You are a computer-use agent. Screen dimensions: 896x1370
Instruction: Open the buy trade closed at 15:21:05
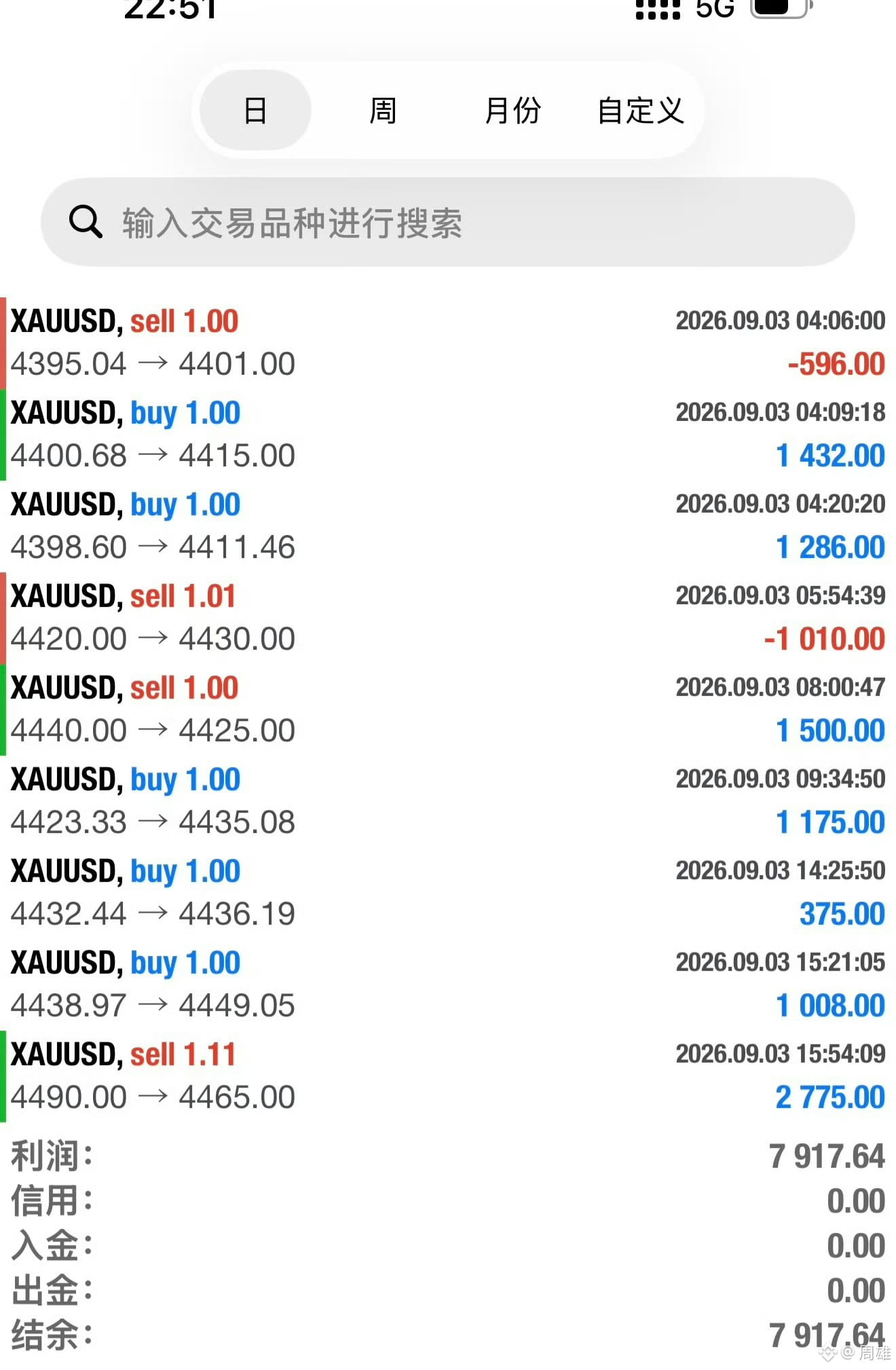pyautogui.click(x=448, y=984)
